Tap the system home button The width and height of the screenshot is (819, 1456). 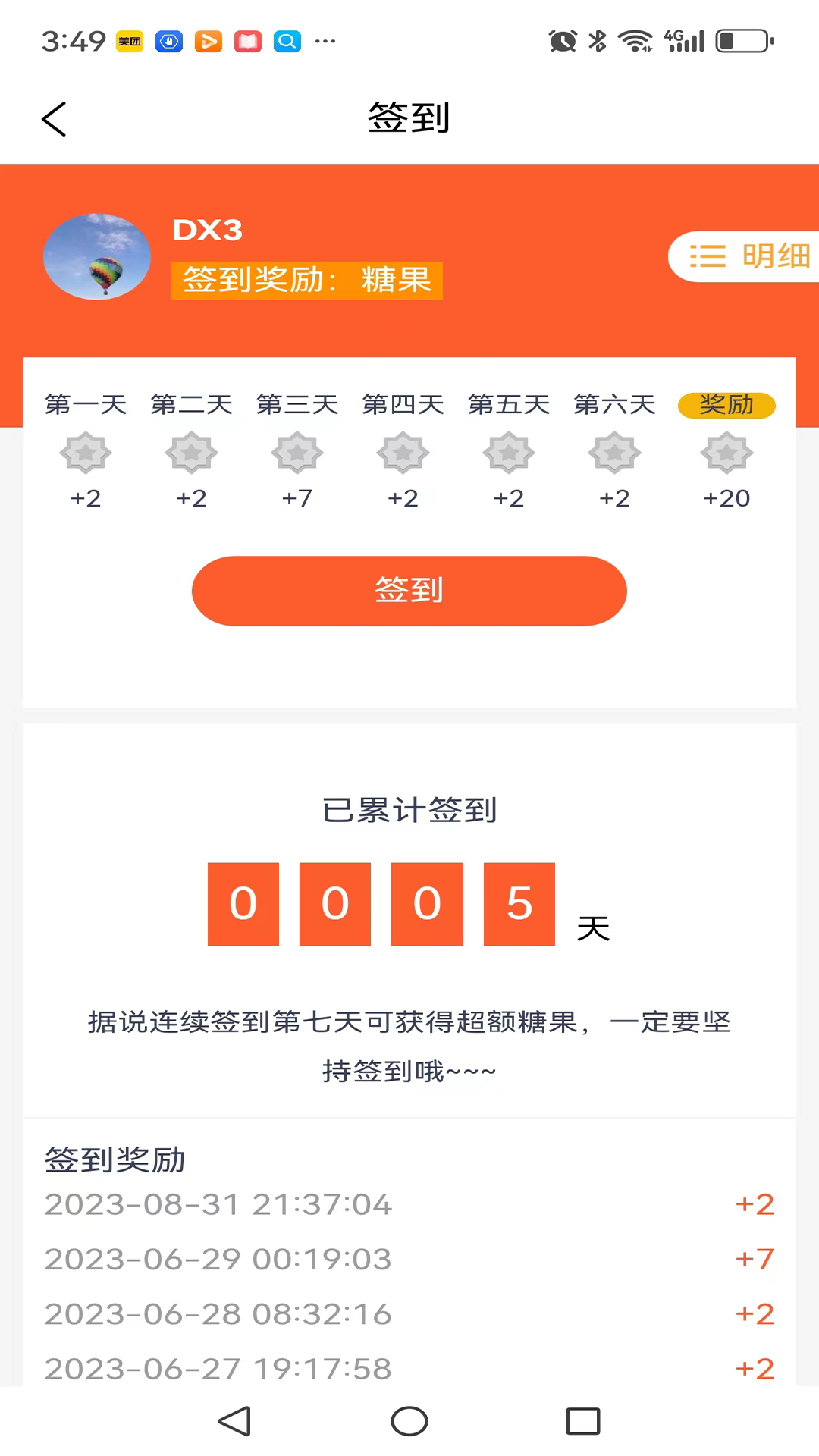[x=409, y=1421]
